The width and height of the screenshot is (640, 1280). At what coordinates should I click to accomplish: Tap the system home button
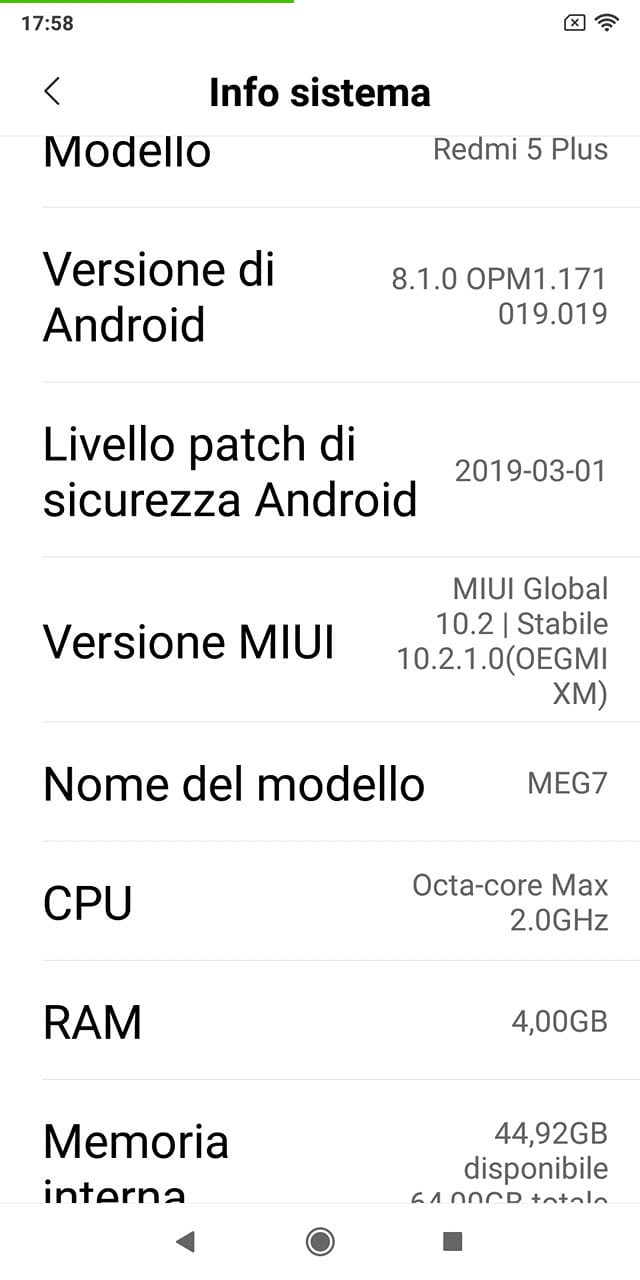[320, 1241]
